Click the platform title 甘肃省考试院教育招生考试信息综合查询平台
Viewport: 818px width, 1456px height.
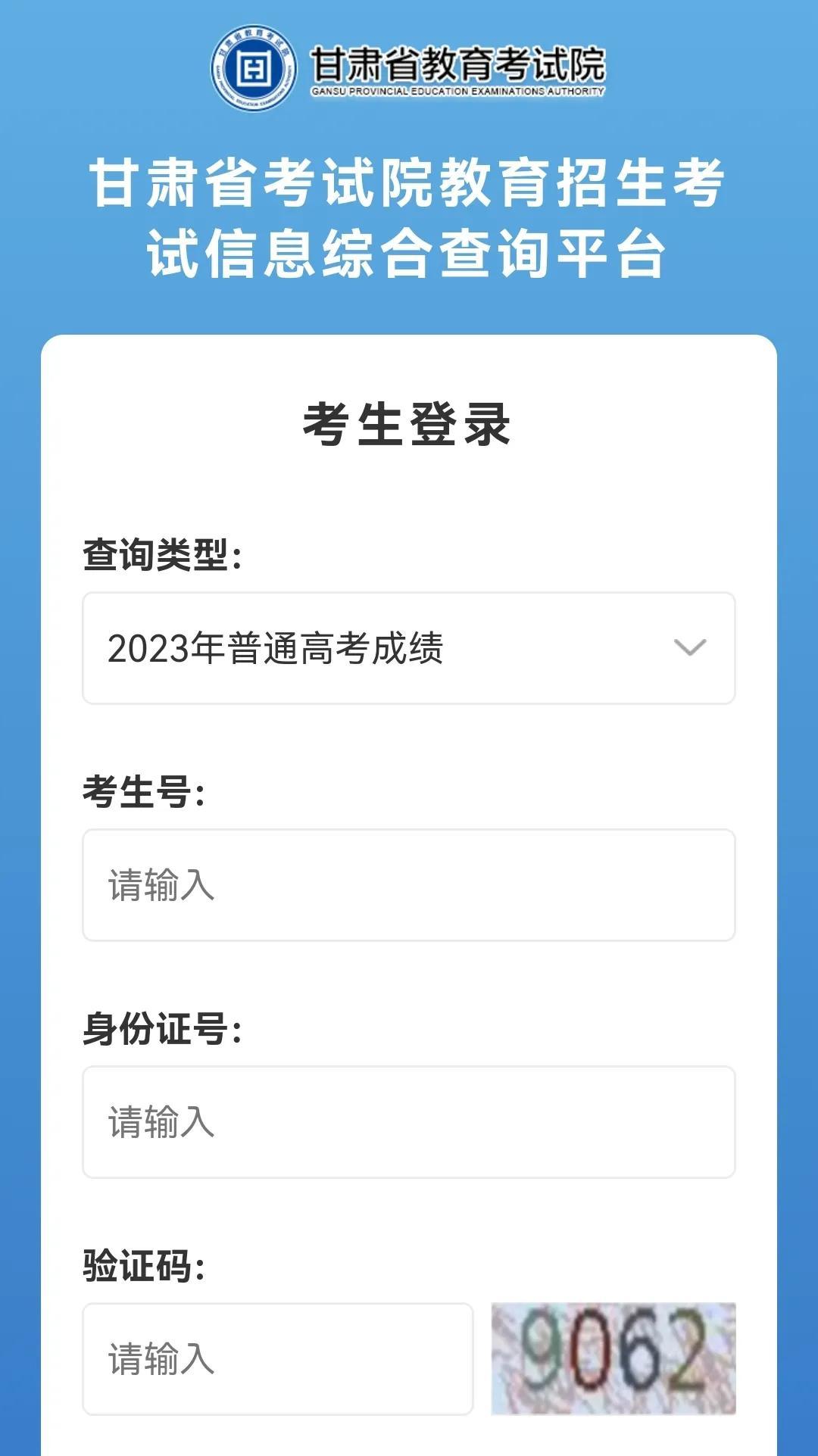pyautogui.click(x=409, y=216)
